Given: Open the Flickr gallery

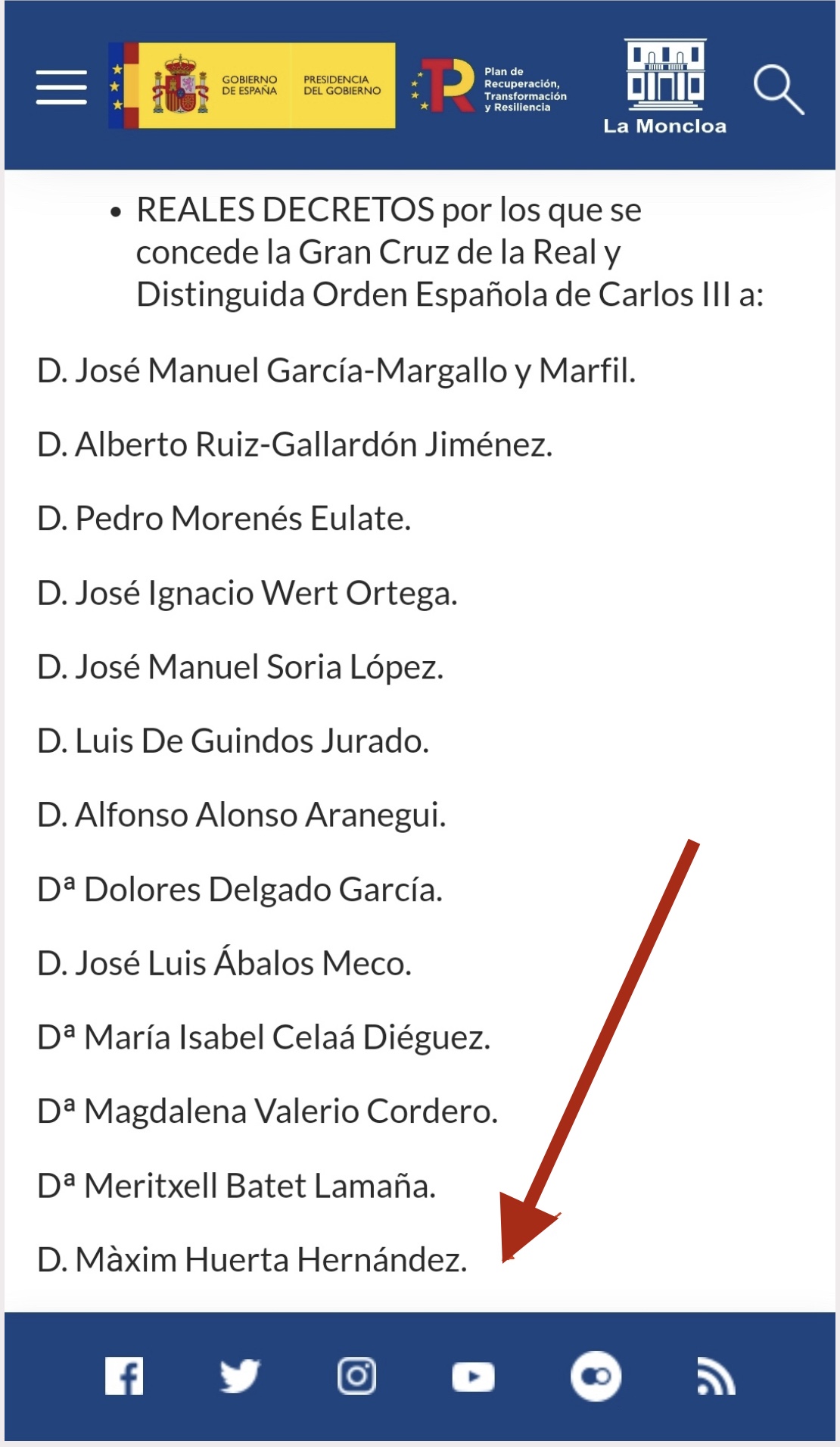Looking at the screenshot, I should (x=596, y=1376).
